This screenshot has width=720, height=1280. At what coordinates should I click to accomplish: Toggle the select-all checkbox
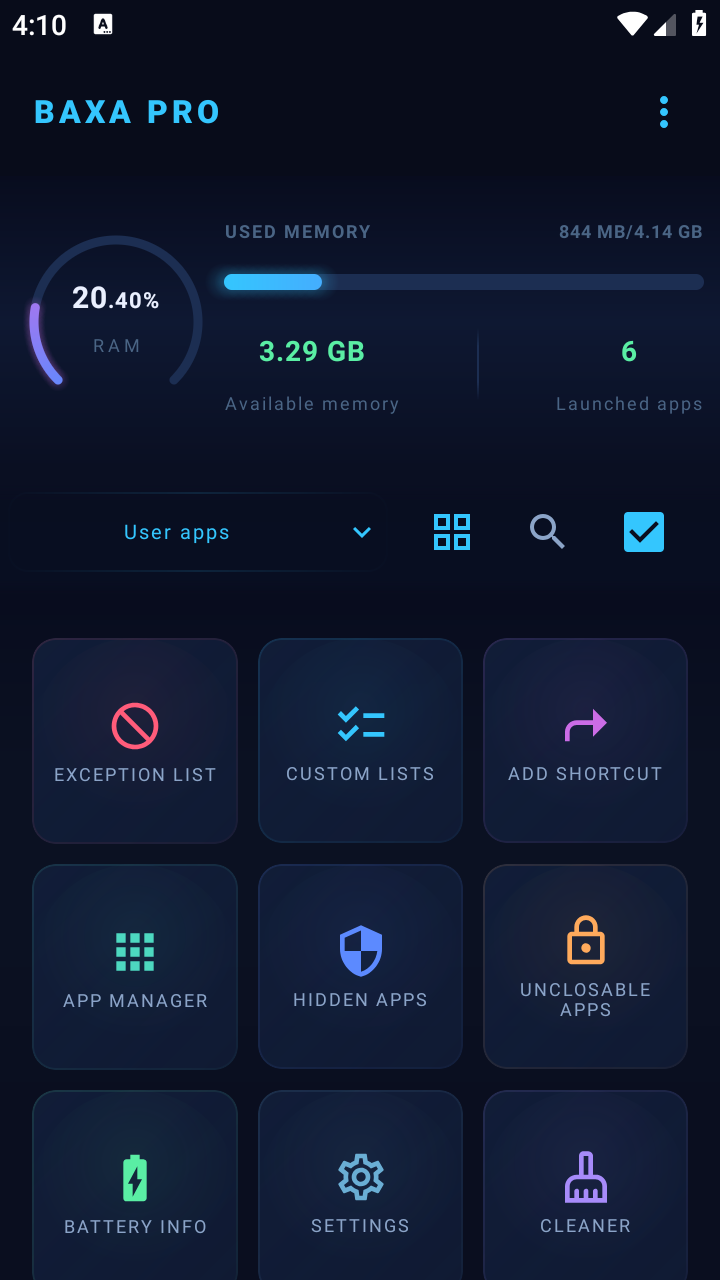pyautogui.click(x=643, y=532)
